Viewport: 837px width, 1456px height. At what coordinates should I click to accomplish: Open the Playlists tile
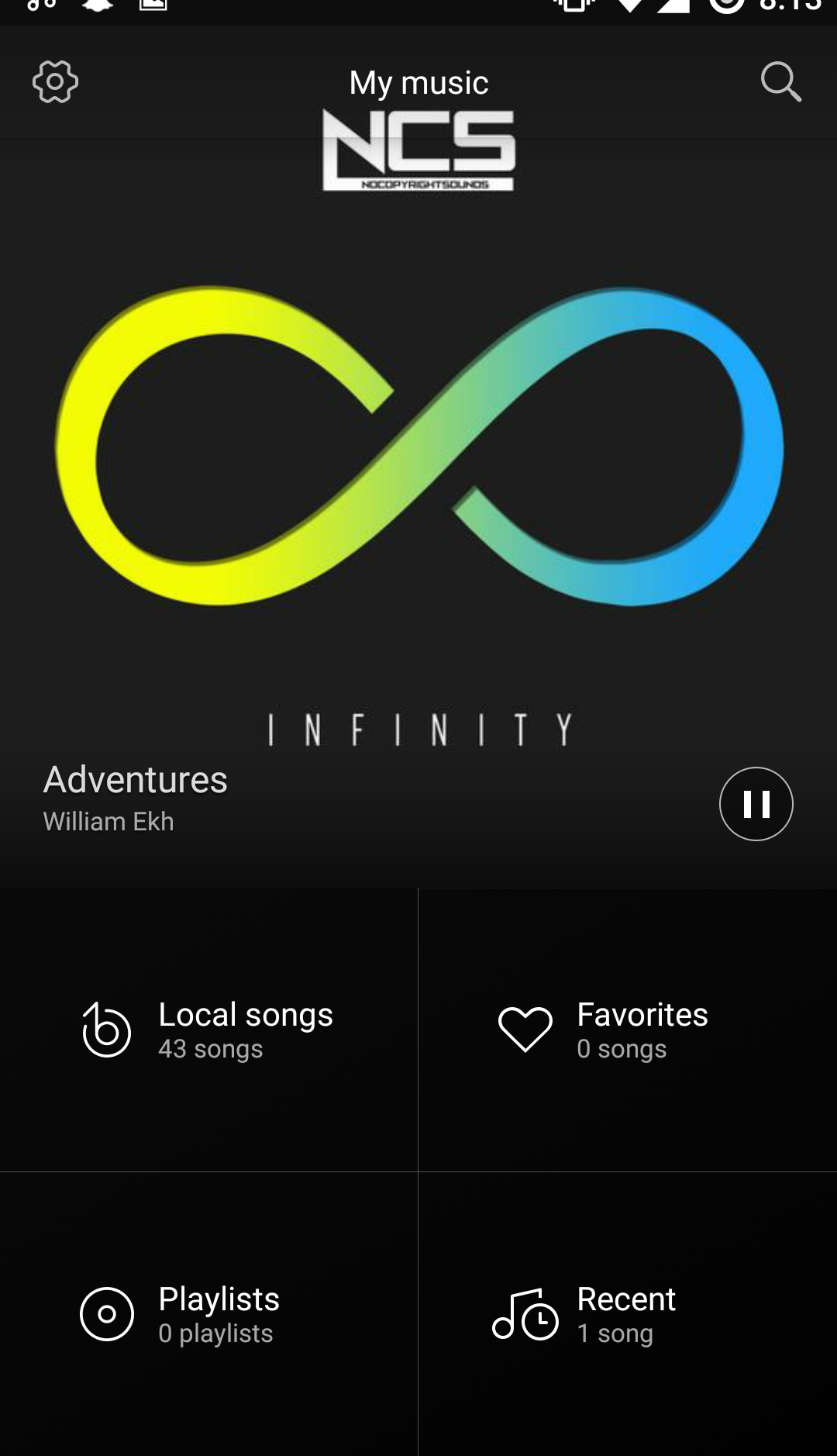click(209, 1314)
